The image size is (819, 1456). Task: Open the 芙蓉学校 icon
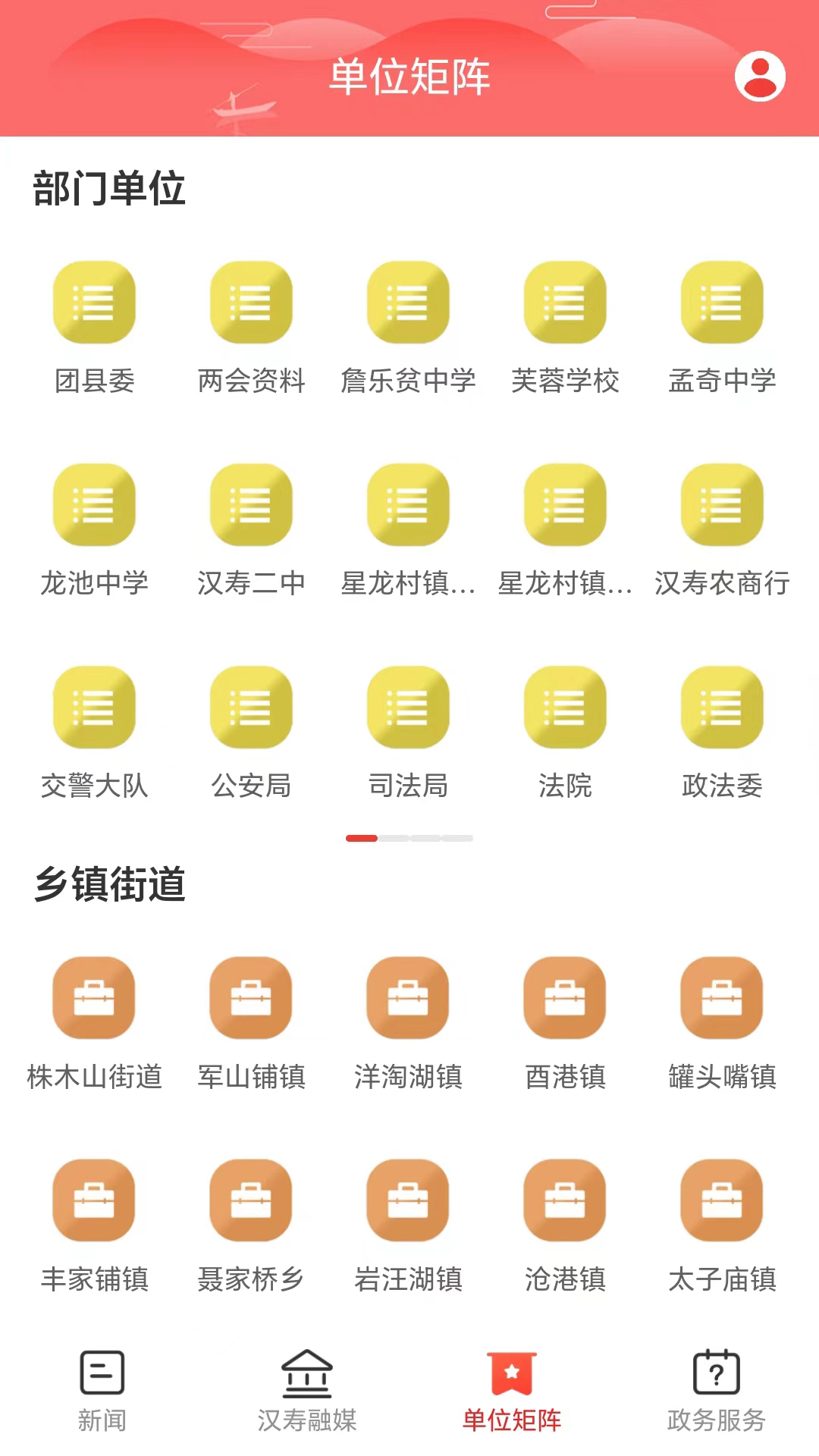pos(564,302)
